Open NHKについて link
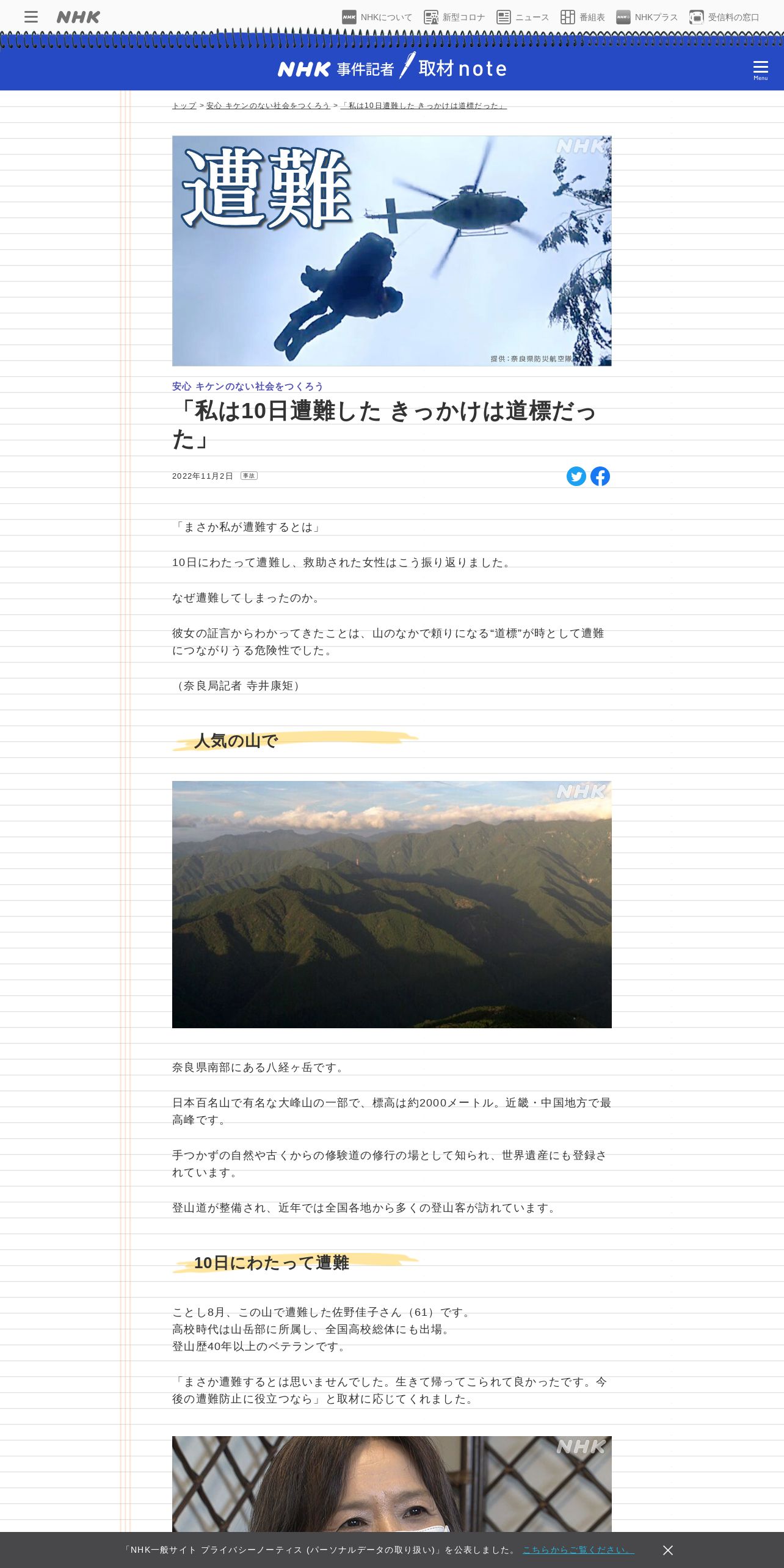Screen dimensions: 784x1568 (x=377, y=17)
